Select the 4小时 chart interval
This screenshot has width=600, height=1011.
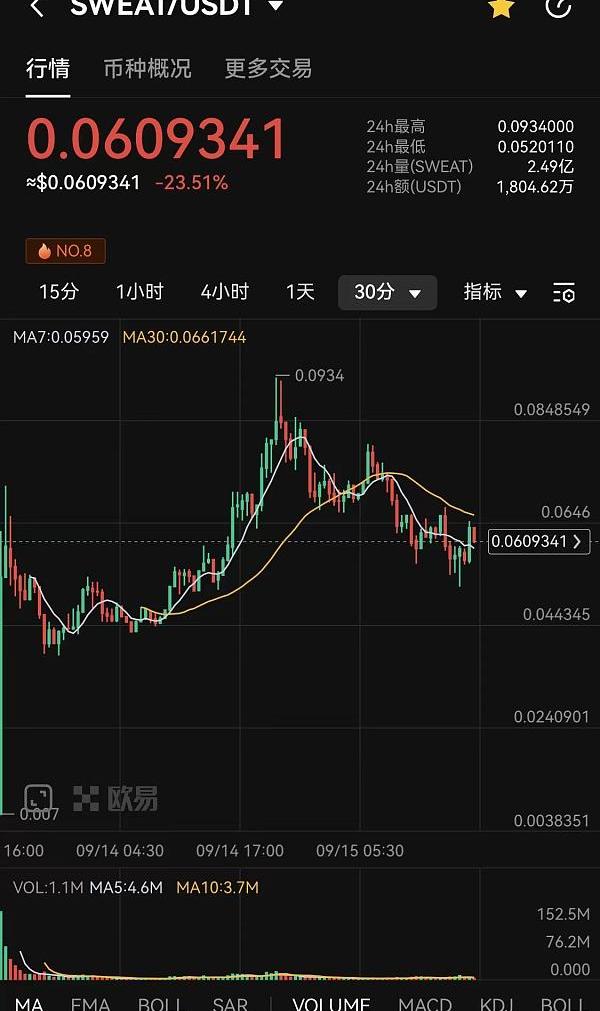(224, 292)
